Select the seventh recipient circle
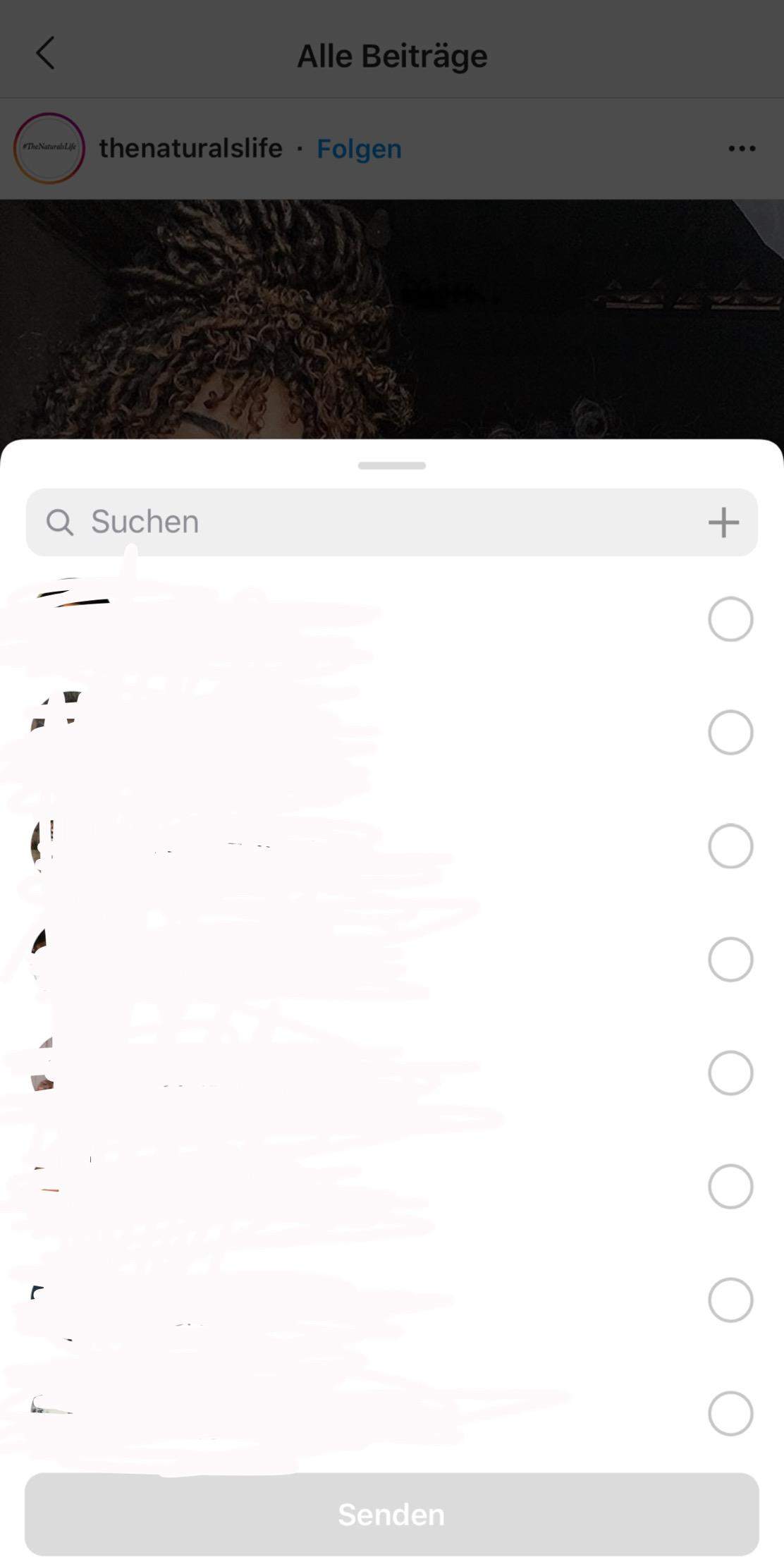Screen dimensions: 784x1557 [730, 1300]
